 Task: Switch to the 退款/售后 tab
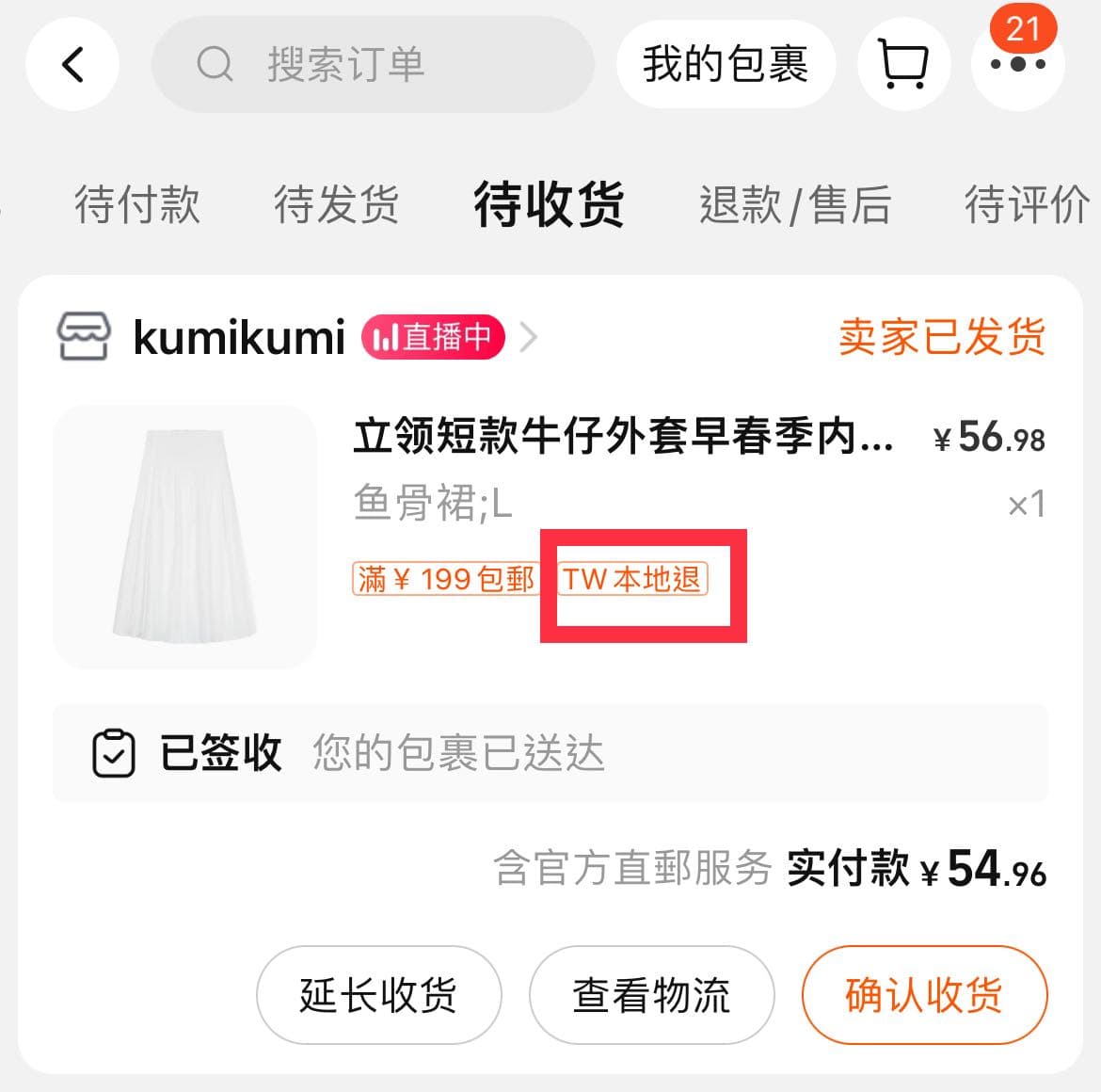tap(794, 204)
